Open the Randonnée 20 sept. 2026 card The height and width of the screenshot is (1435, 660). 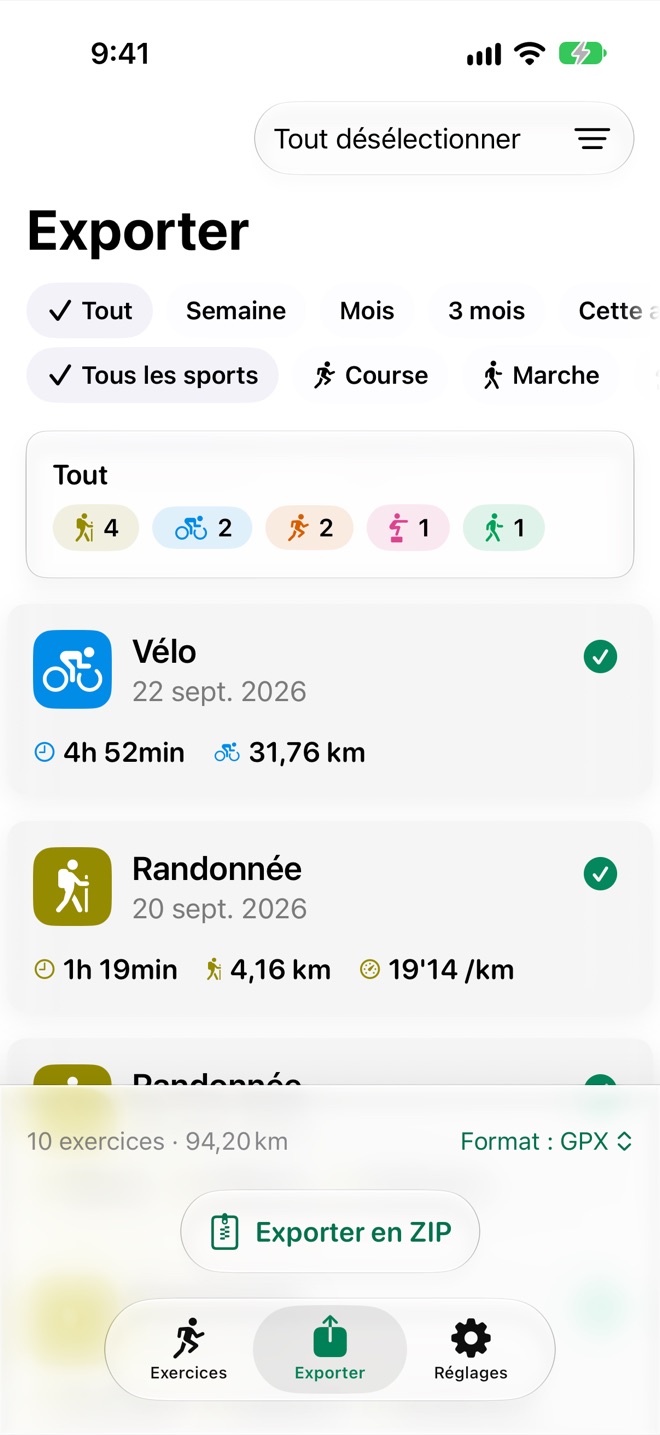click(x=330, y=918)
